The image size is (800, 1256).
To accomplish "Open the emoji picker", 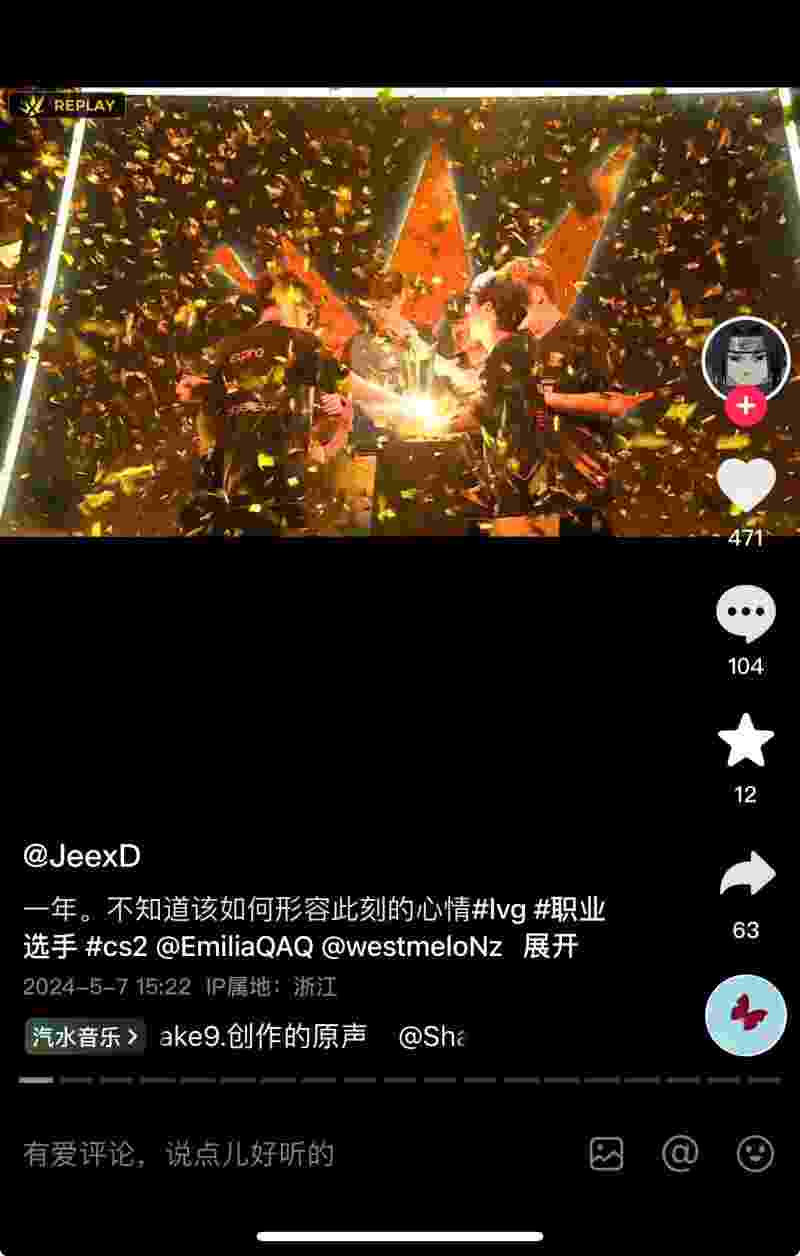I will click(755, 1154).
